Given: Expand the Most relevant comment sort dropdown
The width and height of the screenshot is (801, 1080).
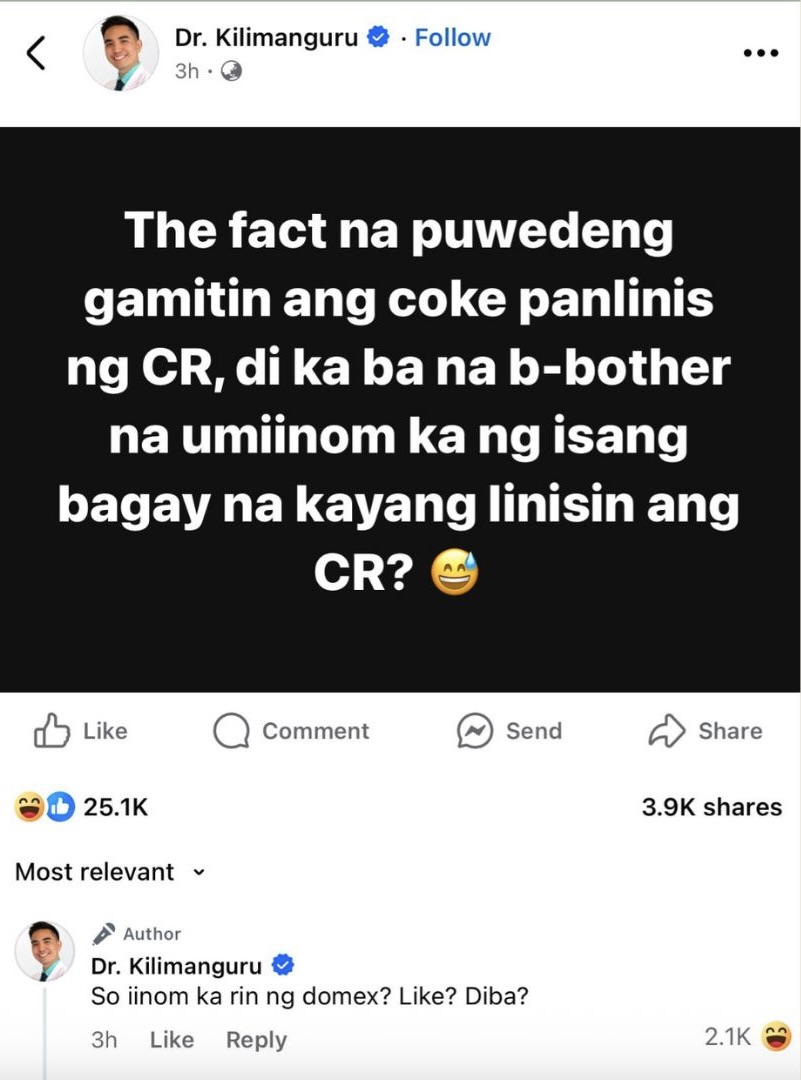Looking at the screenshot, I should click(110, 872).
